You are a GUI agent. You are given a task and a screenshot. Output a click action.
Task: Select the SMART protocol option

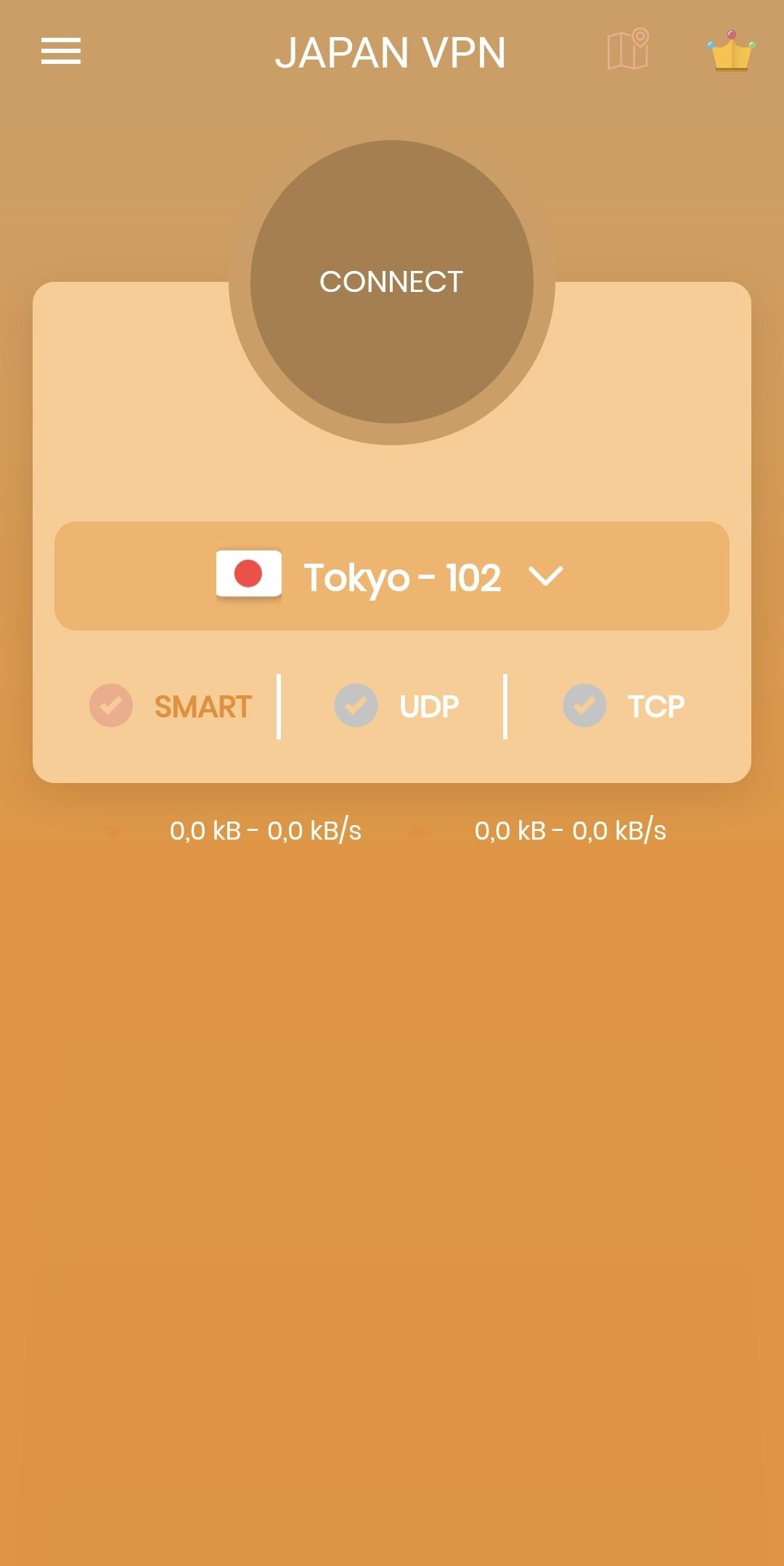[x=171, y=706]
